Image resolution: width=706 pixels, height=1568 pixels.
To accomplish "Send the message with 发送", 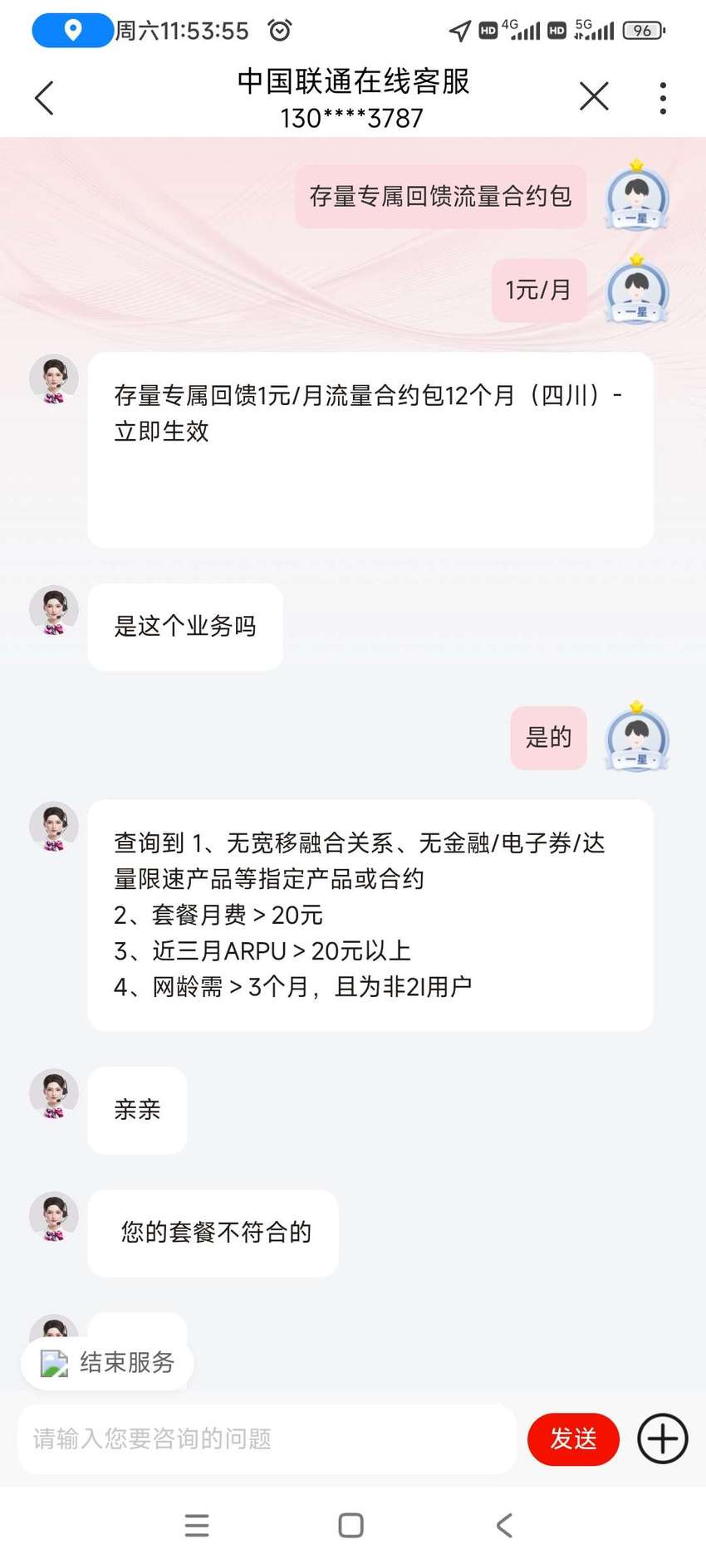I will coord(573,1439).
